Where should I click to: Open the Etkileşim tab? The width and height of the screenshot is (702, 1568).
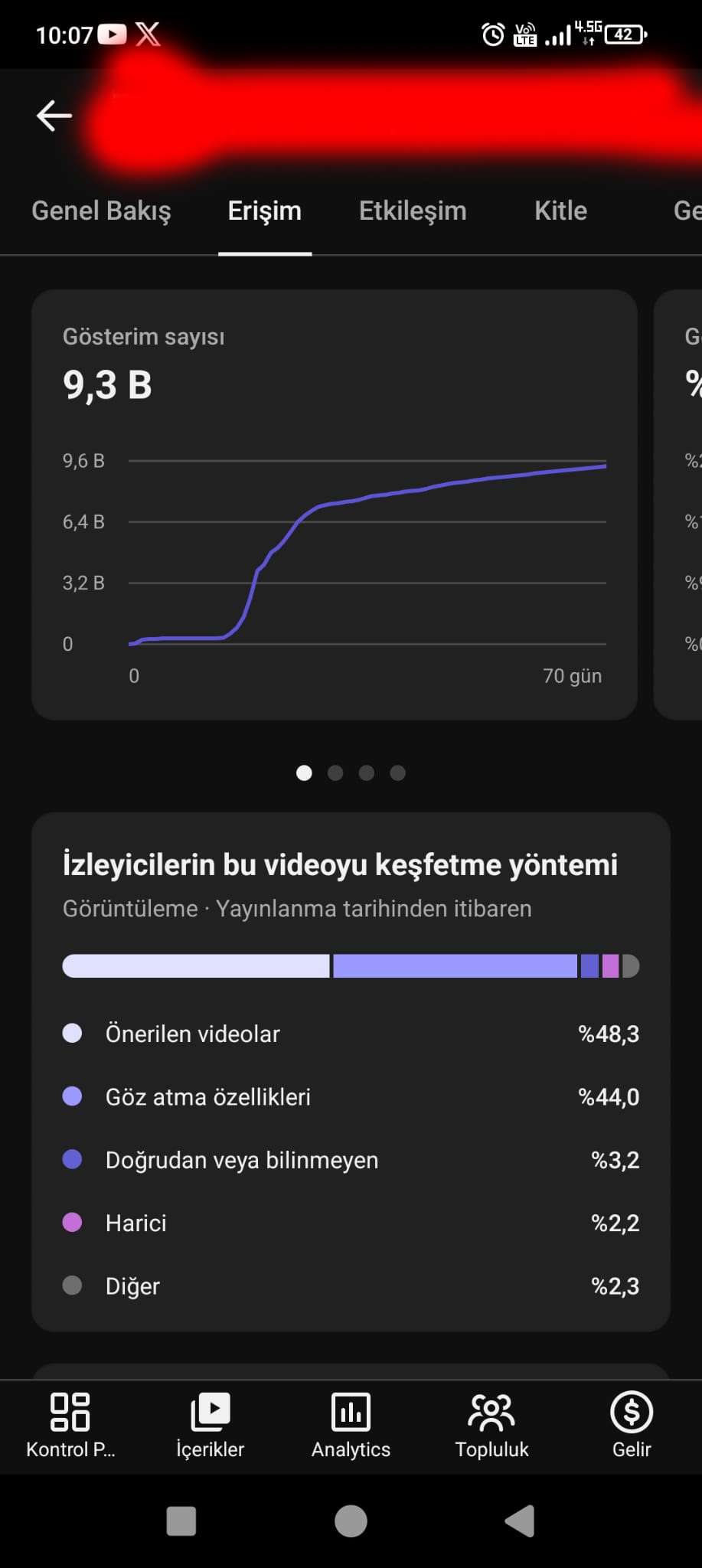pyautogui.click(x=413, y=211)
